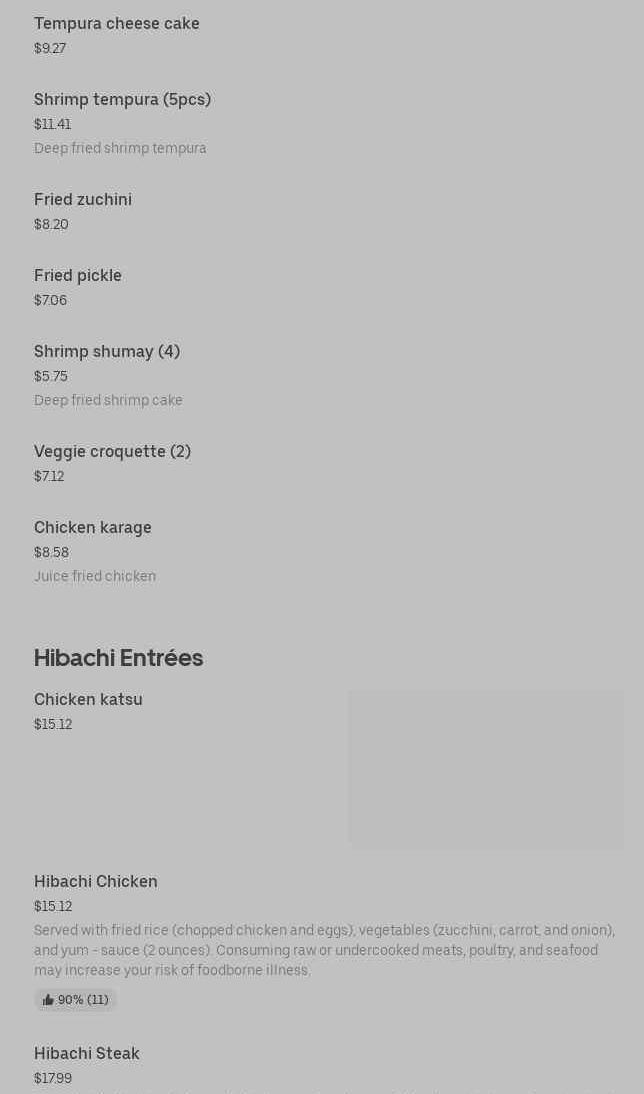The height and width of the screenshot is (1094, 644).
Task: Open the Chicken katsu entrée
Action: (x=89, y=700)
